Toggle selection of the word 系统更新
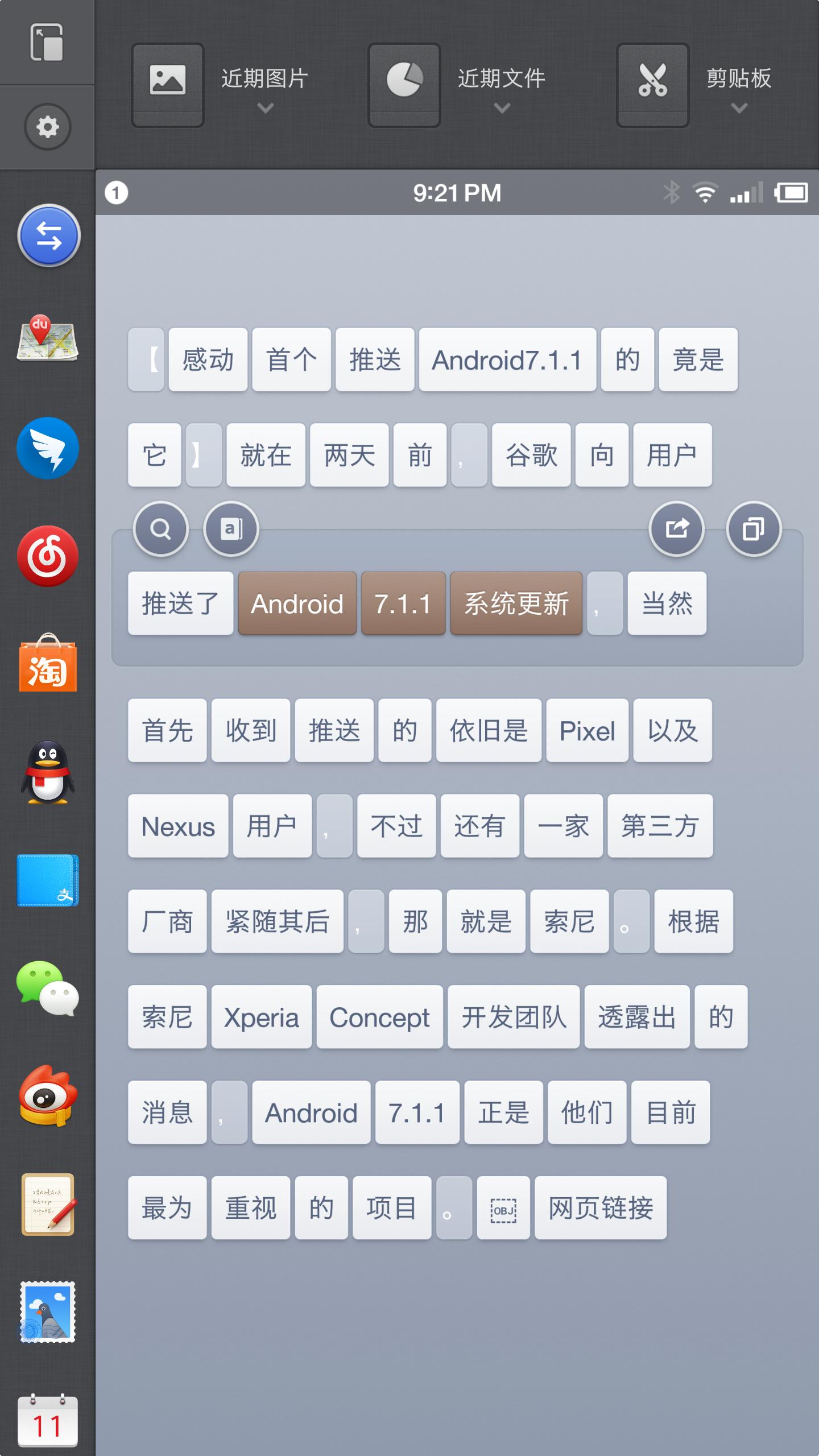This screenshot has width=819, height=1456. coord(515,605)
